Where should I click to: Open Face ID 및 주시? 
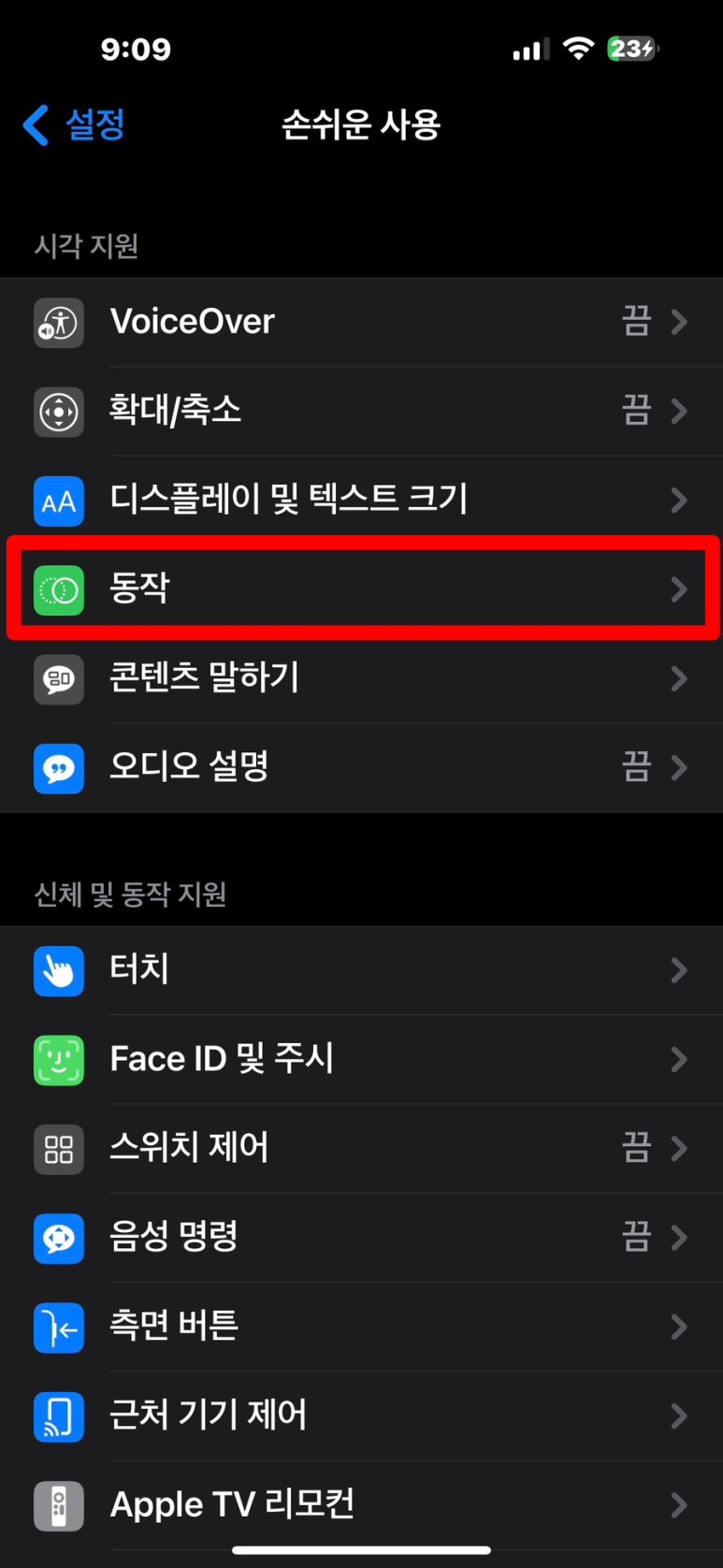pos(361,1060)
